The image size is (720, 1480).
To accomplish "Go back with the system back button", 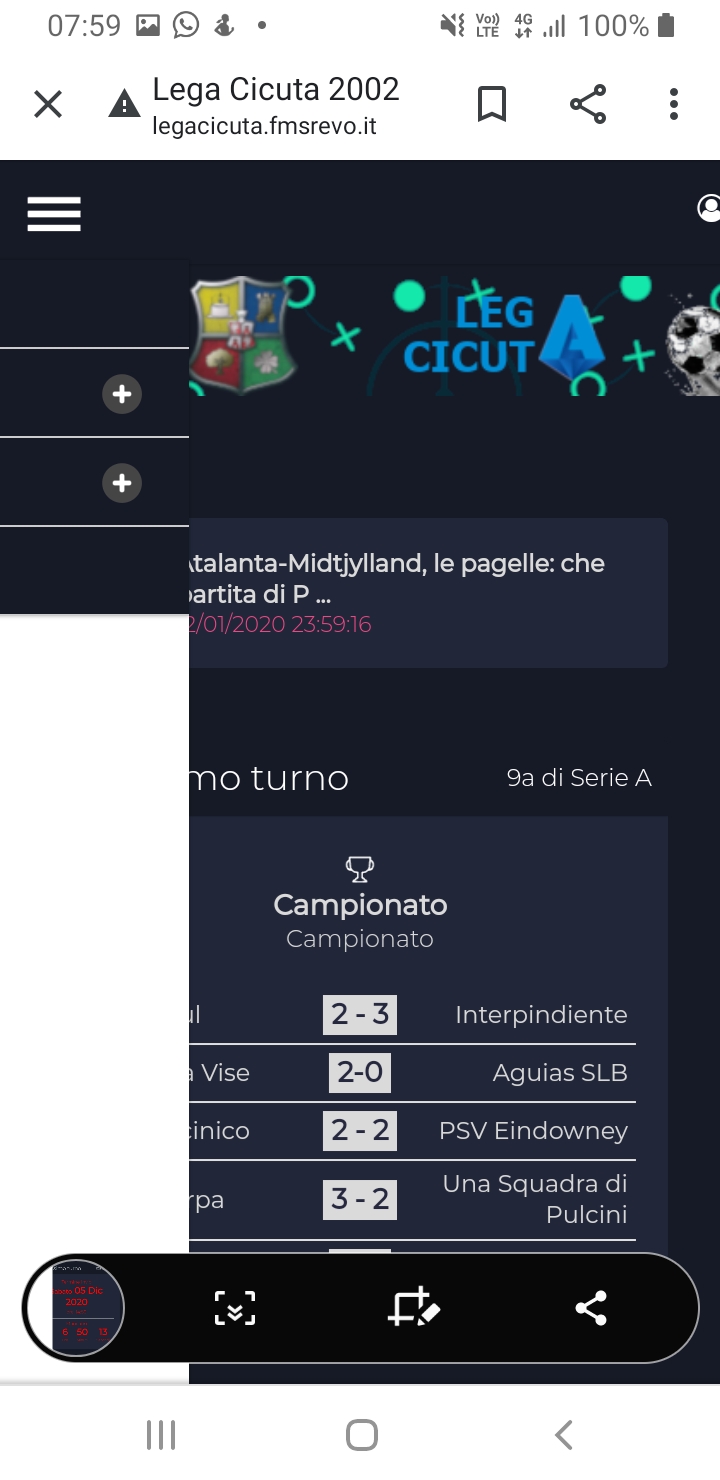I will tap(563, 1435).
